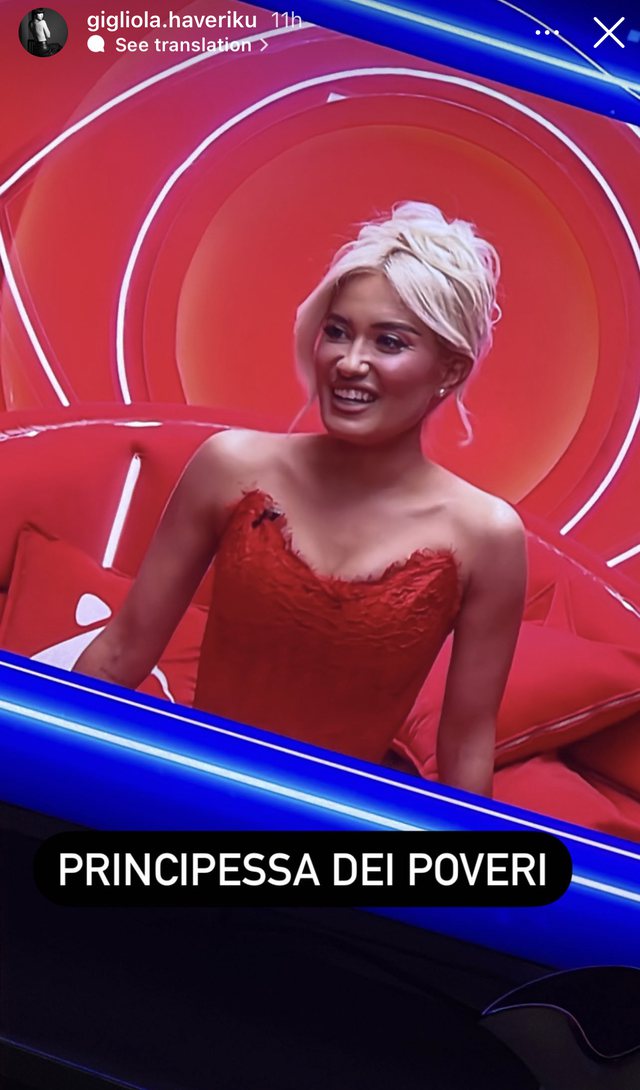Open gigliola.haveriku's profile picture
640x1090 pixels.
click(43, 32)
